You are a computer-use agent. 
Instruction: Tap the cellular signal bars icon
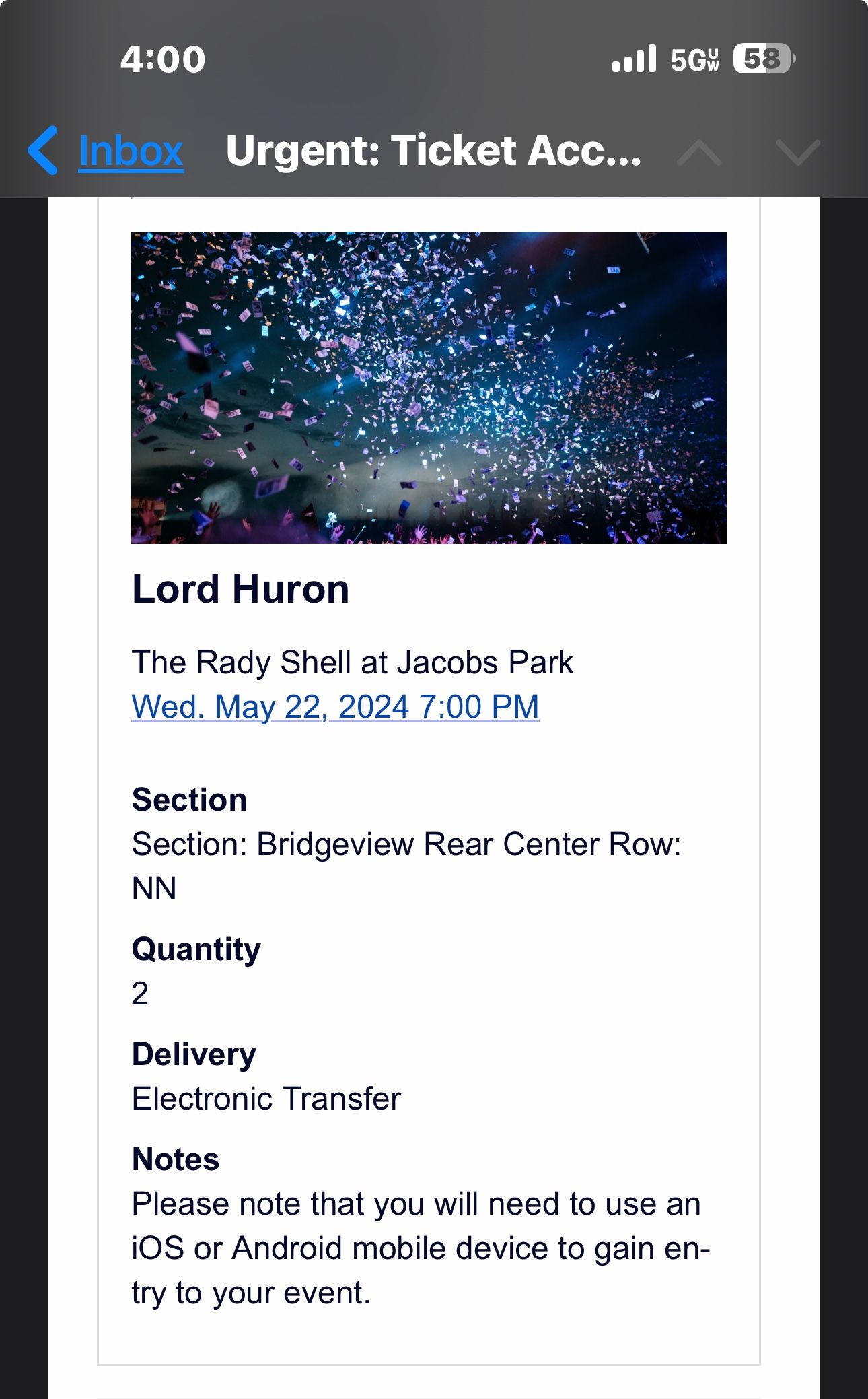coord(635,61)
